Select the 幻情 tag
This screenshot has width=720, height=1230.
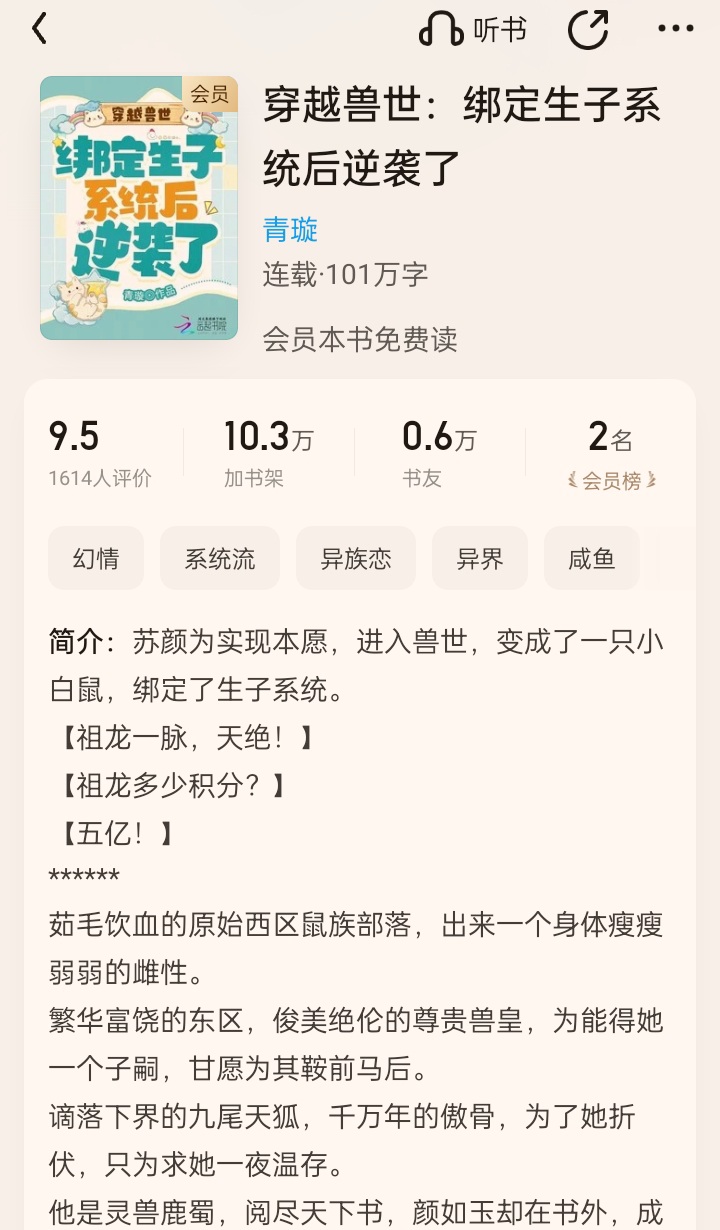coord(96,558)
